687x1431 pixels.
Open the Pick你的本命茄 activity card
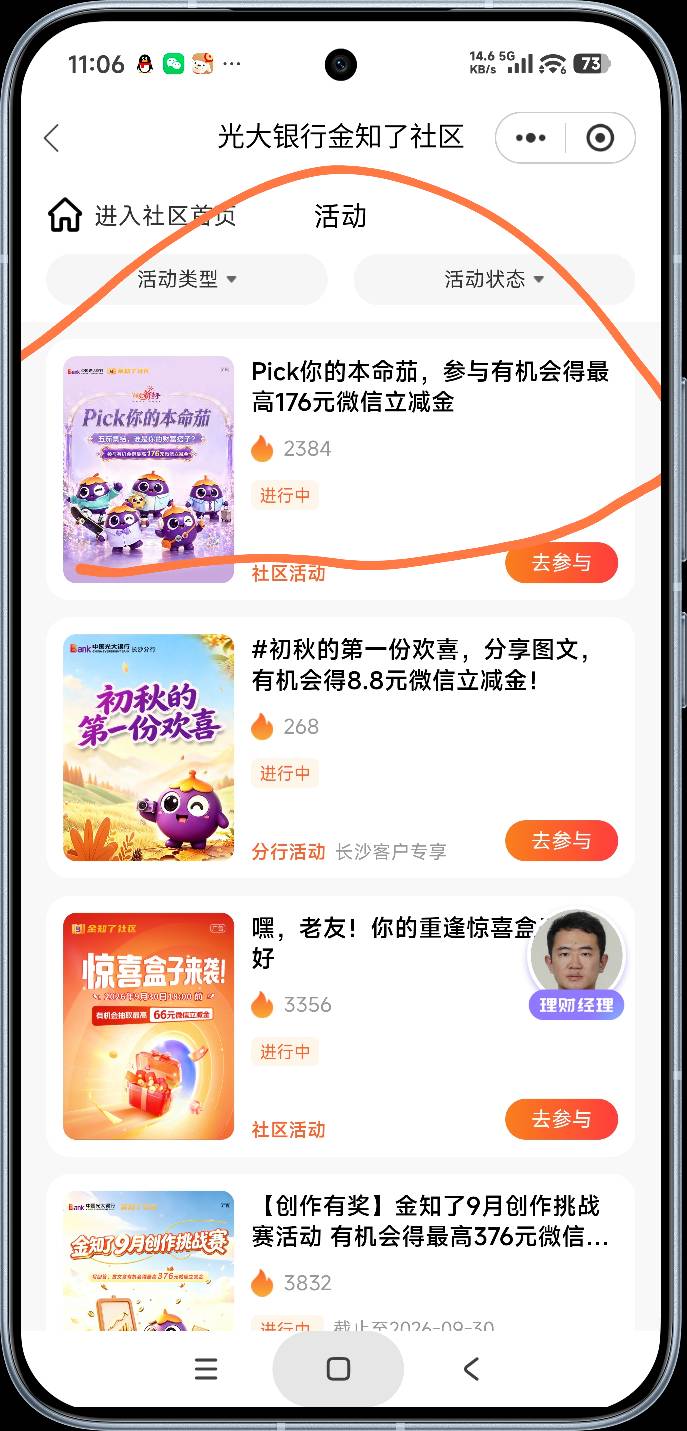(x=340, y=469)
